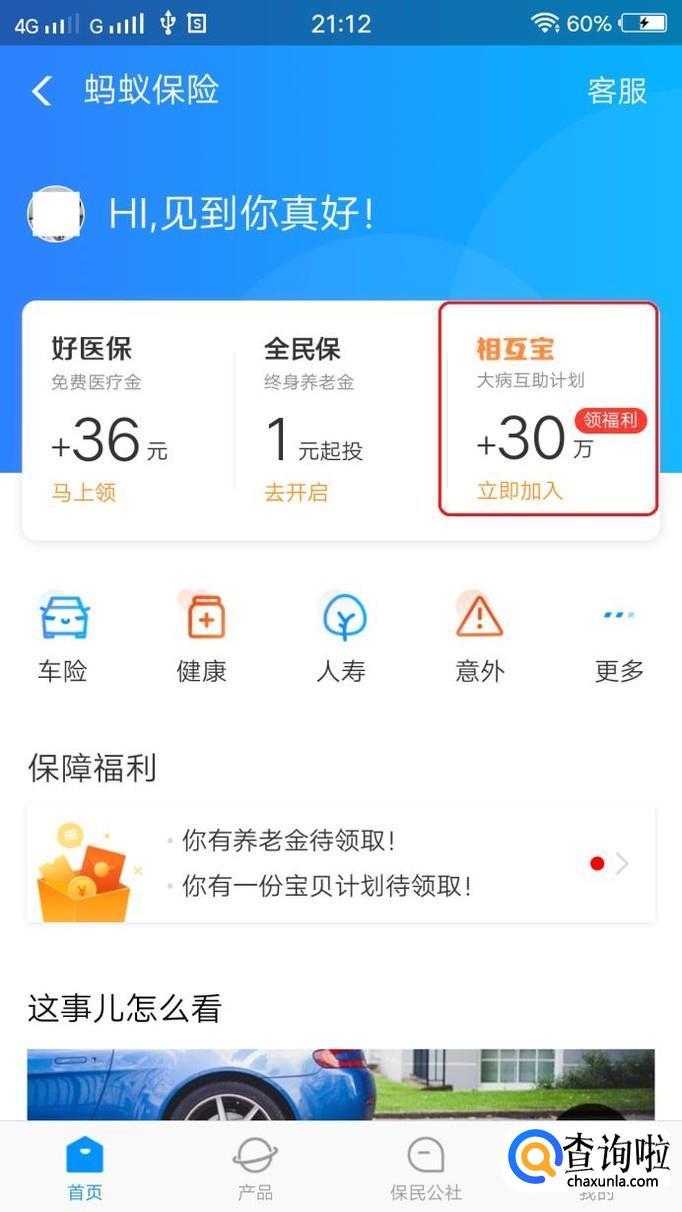This screenshot has height=1212, width=682.
Task: Switch to the 产品 tab
Action: (x=255, y=1167)
